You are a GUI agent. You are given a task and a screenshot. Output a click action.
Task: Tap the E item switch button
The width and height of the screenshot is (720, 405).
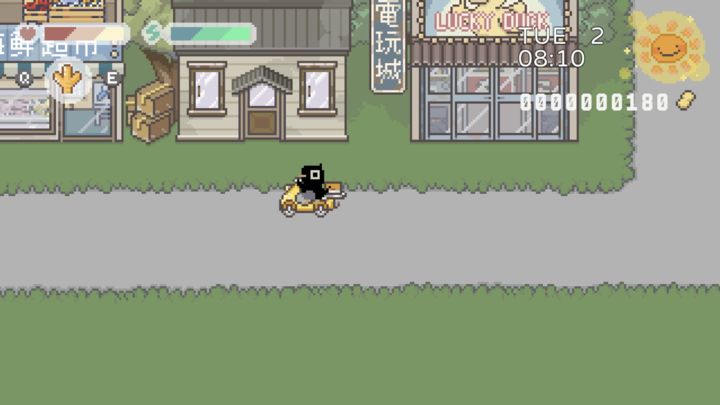point(111,77)
